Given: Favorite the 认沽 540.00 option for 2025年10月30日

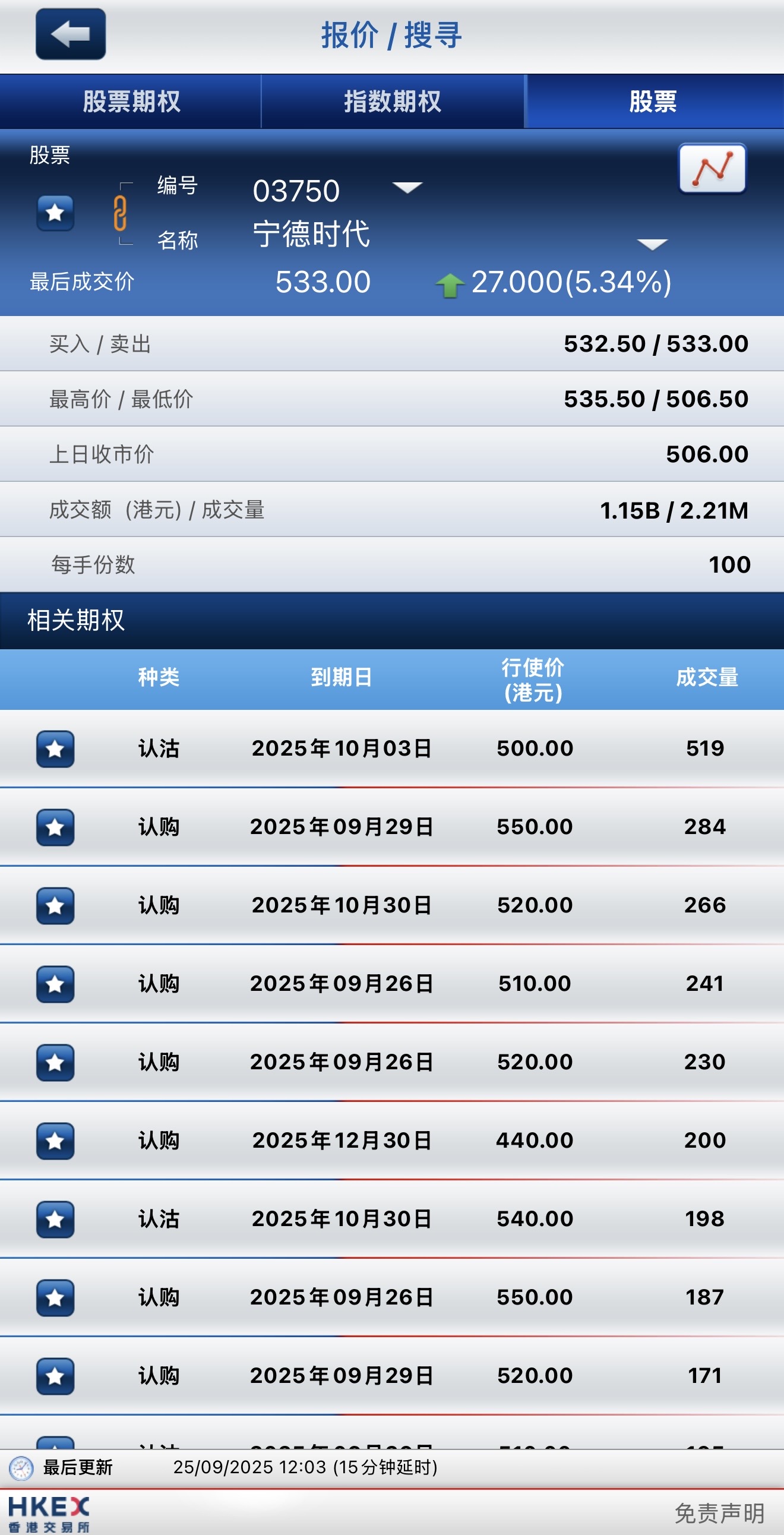Looking at the screenshot, I should [x=55, y=1219].
